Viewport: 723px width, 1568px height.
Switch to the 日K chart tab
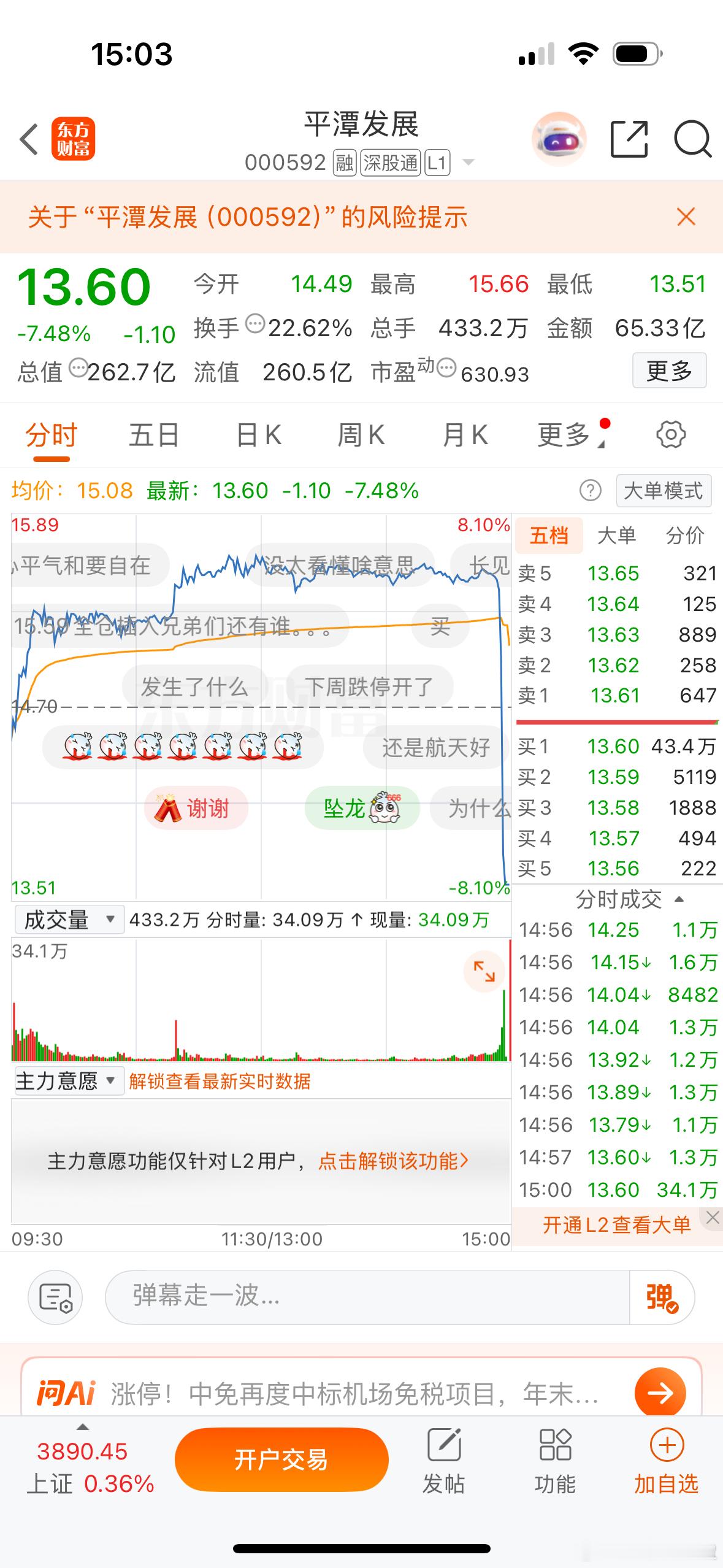256,434
